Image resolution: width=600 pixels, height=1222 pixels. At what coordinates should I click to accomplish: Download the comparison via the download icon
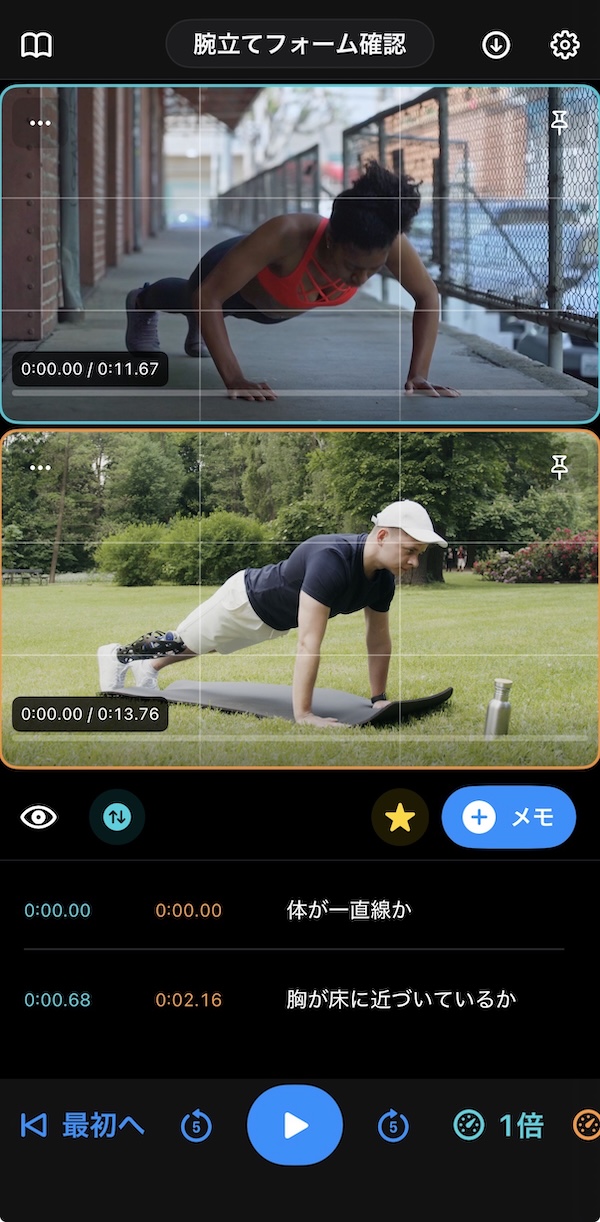(496, 45)
